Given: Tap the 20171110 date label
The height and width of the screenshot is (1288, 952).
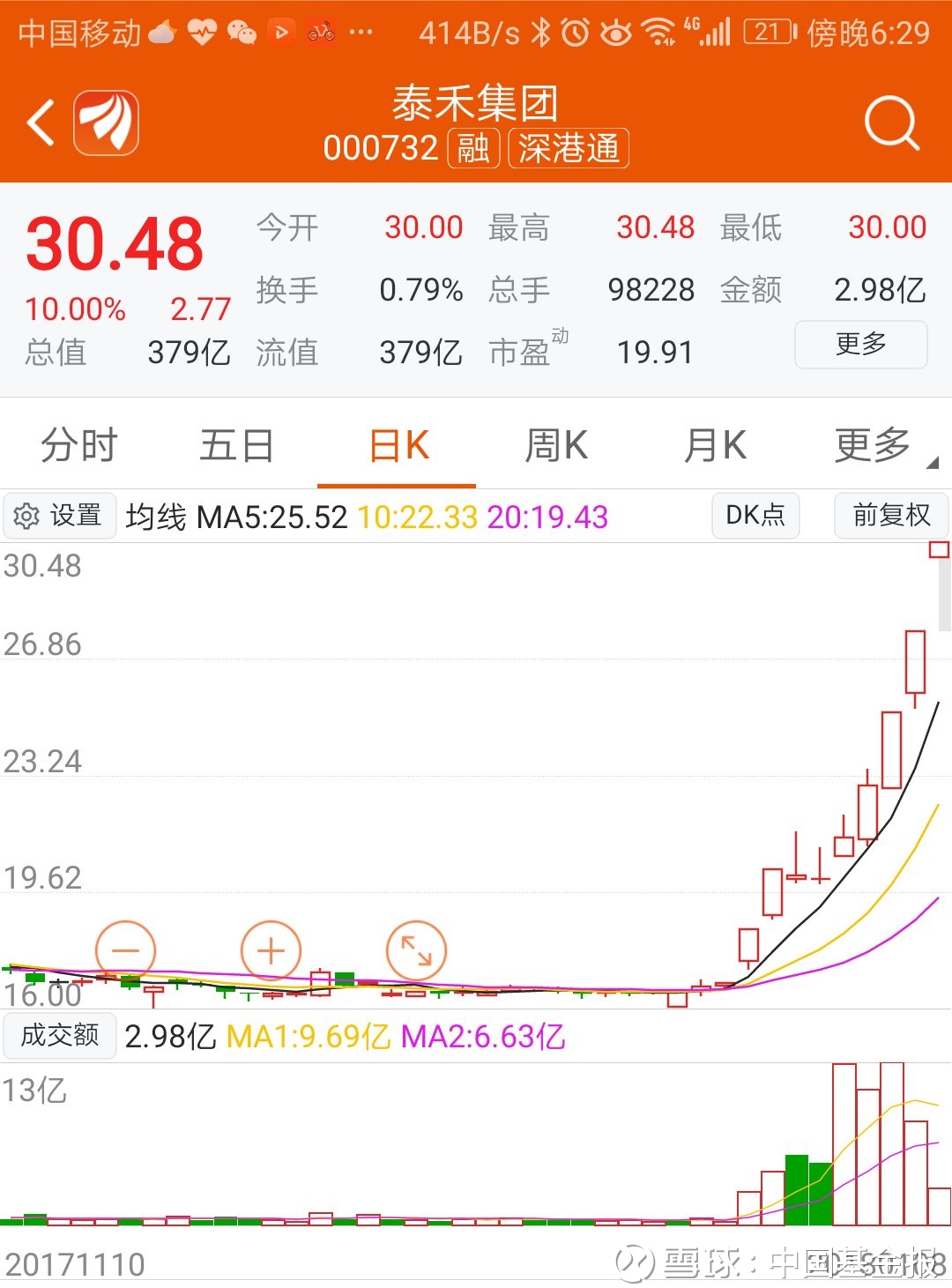Looking at the screenshot, I should click(75, 1262).
